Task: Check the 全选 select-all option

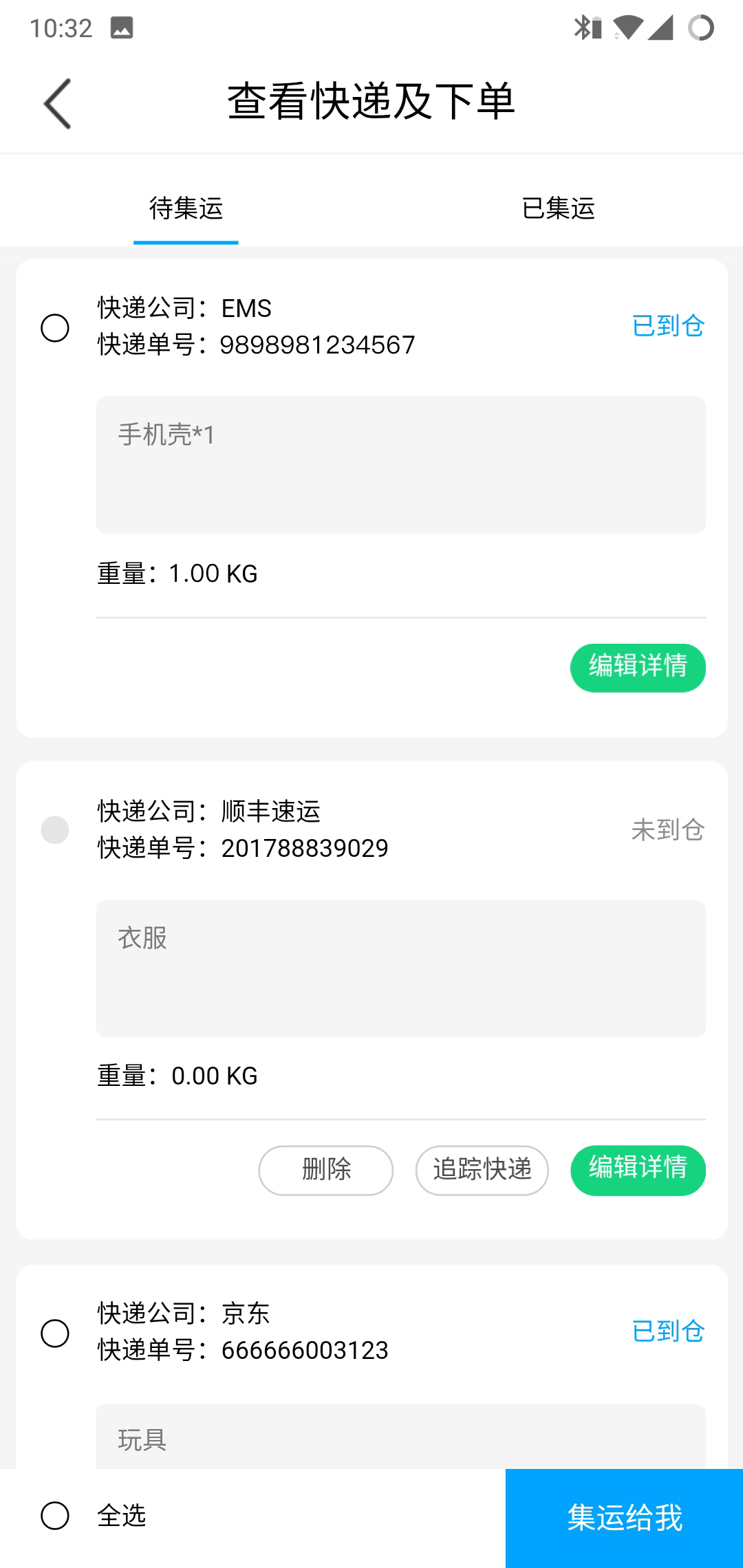Action: point(55,1516)
